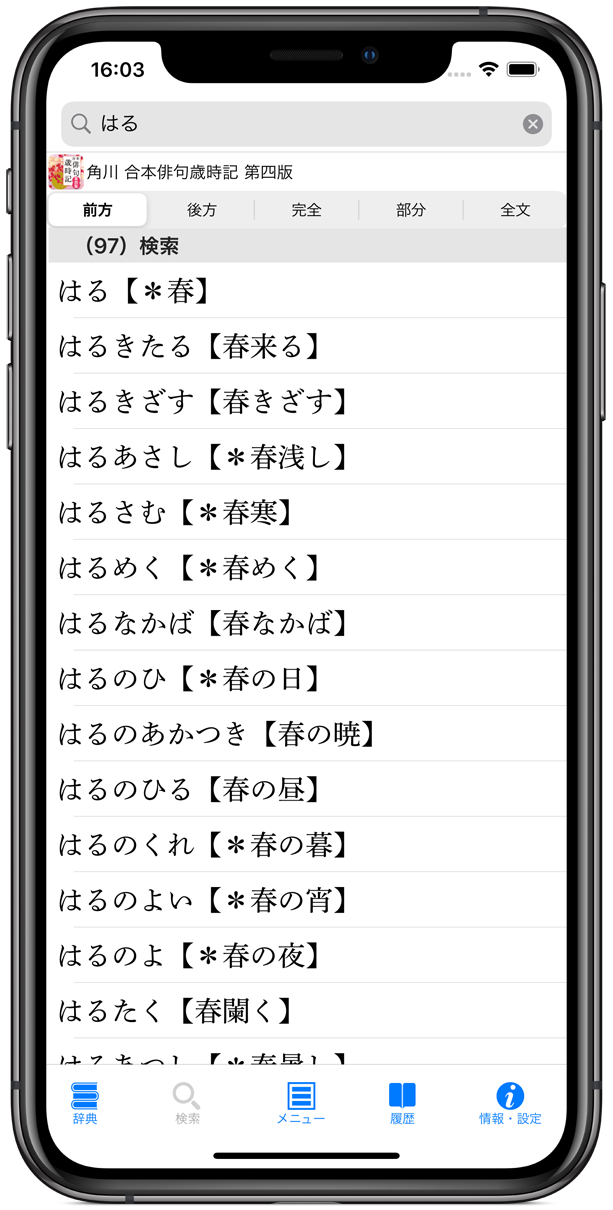The image size is (613, 1210).
Task: Open the entry はるめく【＊春めく】
Action: (306, 568)
